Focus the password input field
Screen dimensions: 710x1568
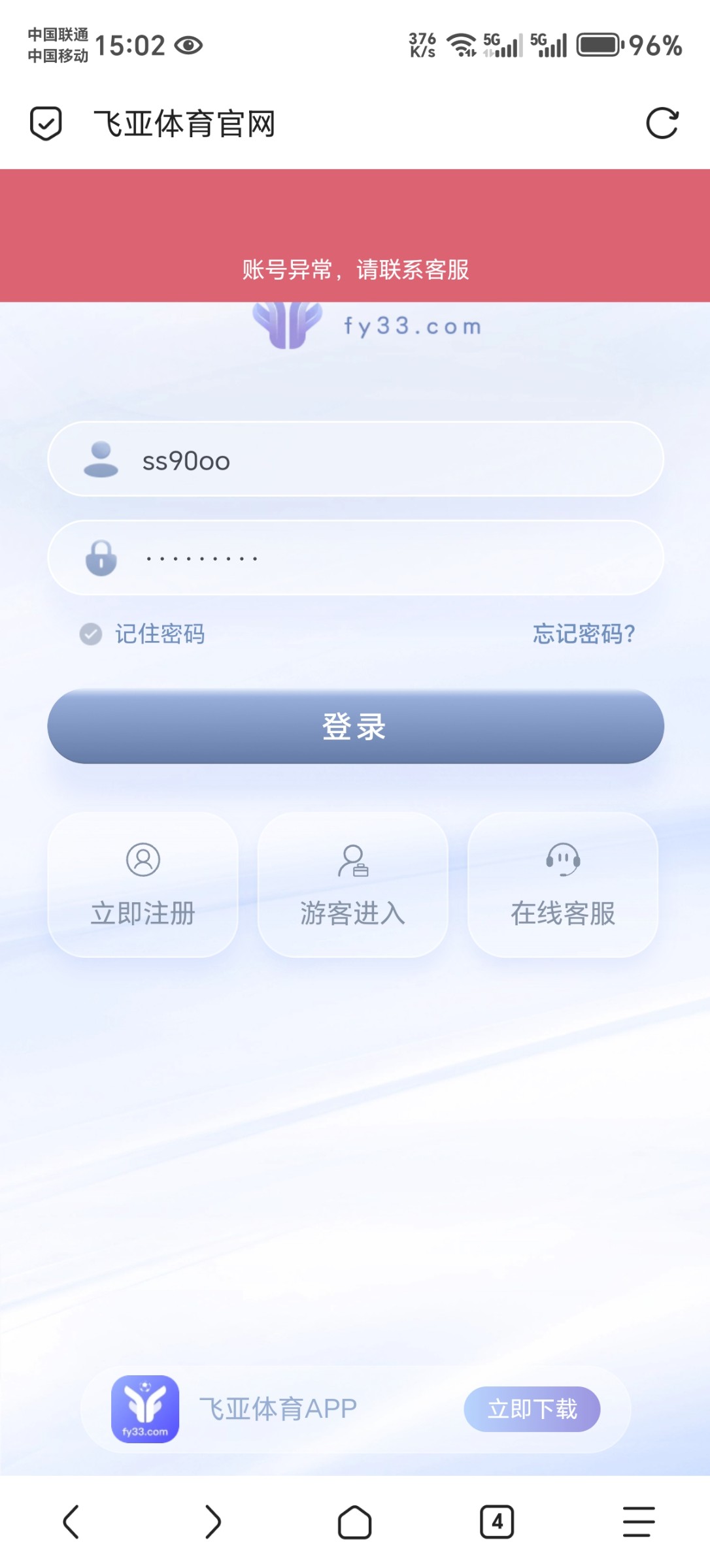coord(356,558)
